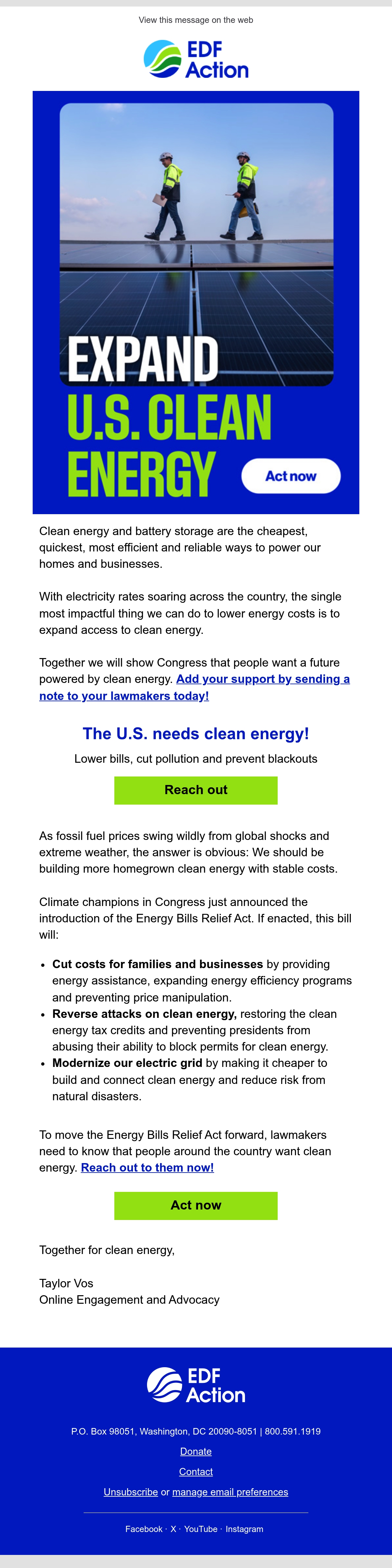
Task: Open the Instagram link
Action: 244,1529
